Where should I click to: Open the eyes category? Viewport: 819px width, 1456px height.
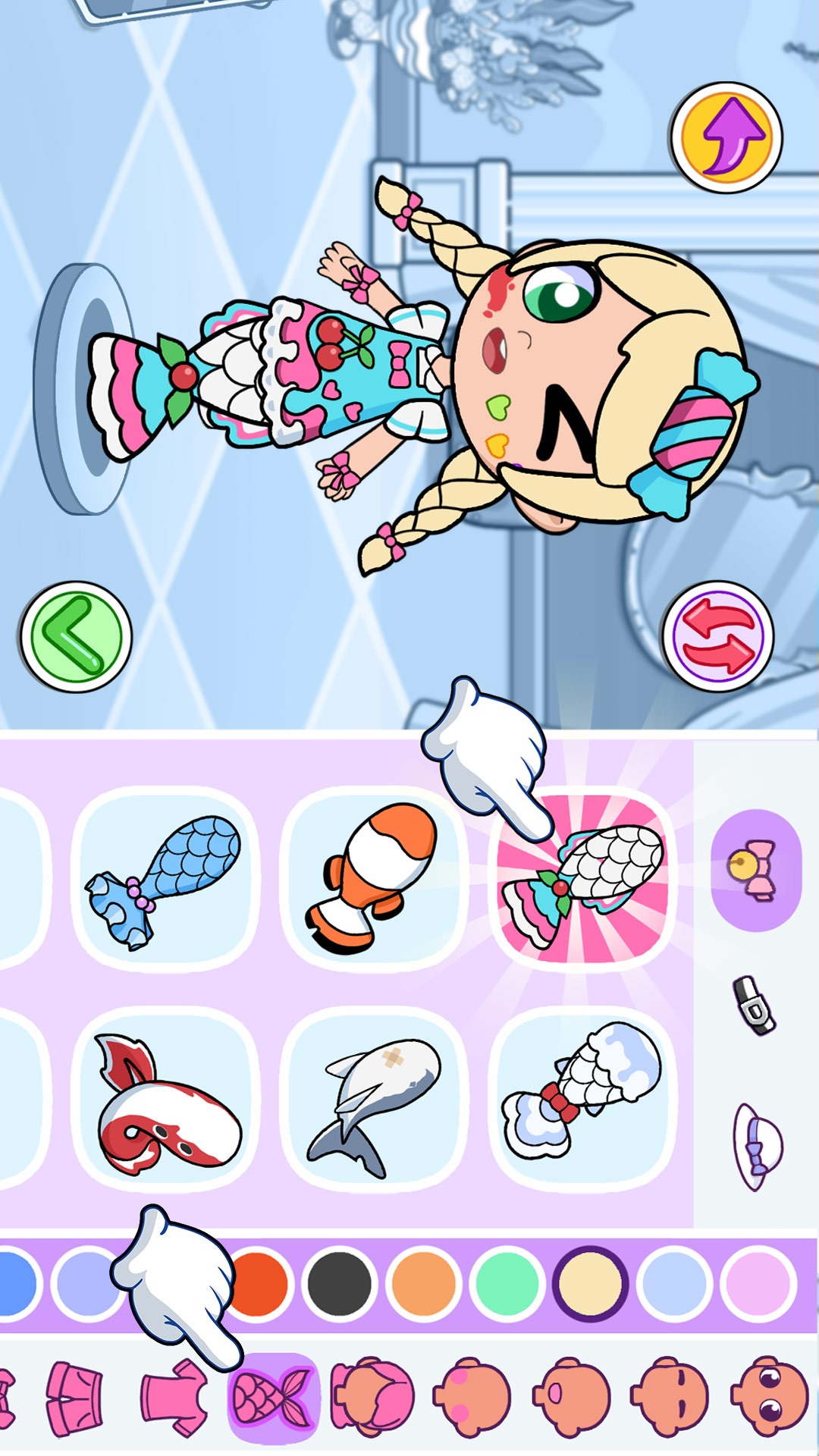click(769, 1397)
